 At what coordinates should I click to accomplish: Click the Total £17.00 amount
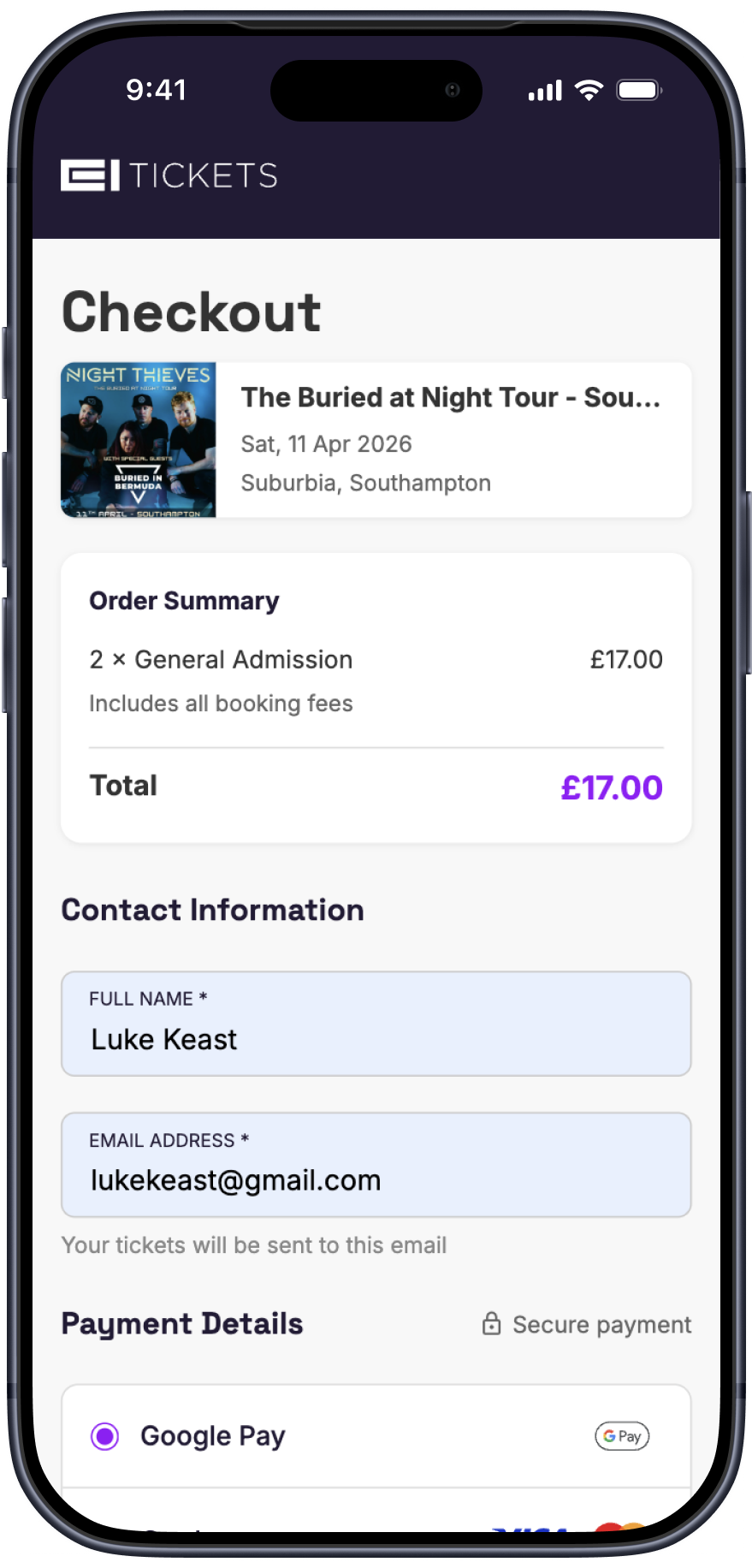tap(613, 787)
